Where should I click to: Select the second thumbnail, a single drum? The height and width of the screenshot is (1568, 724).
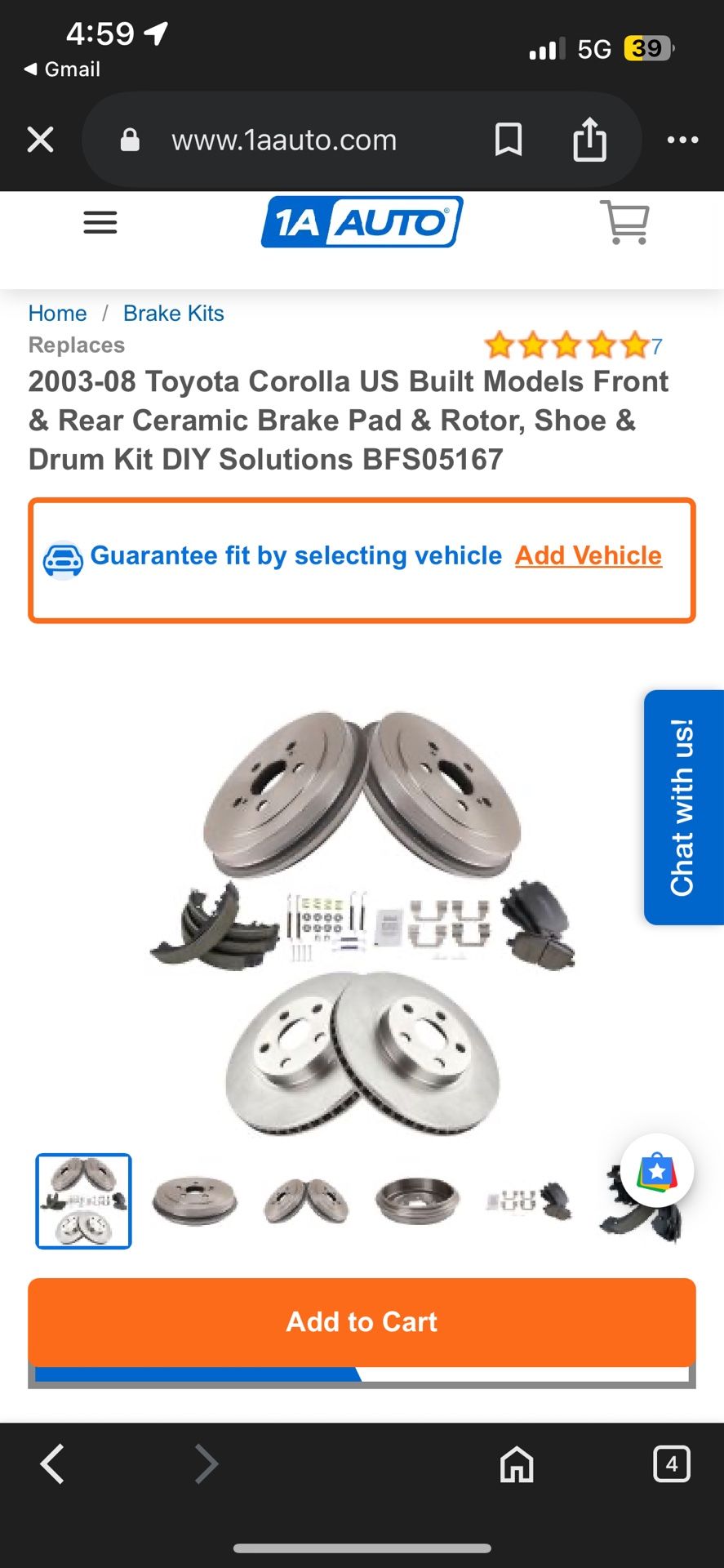[195, 1201]
